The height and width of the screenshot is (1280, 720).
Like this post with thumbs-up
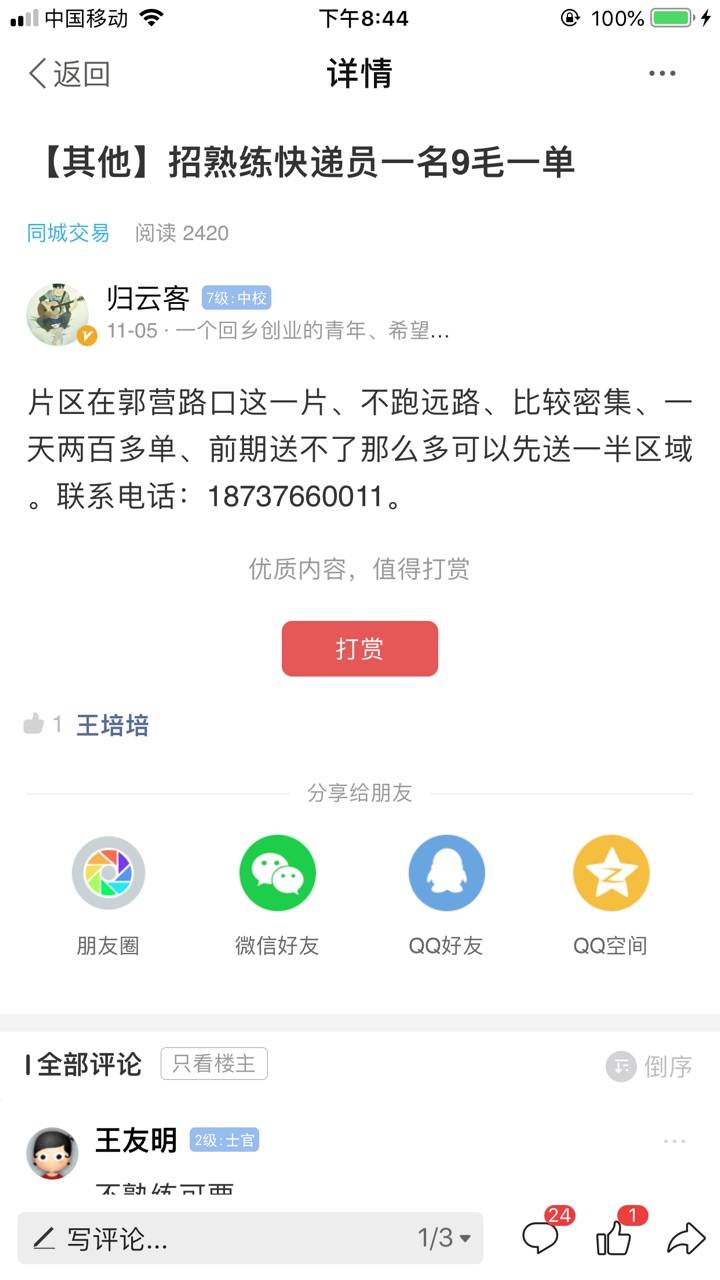pyautogui.click(x=614, y=1238)
